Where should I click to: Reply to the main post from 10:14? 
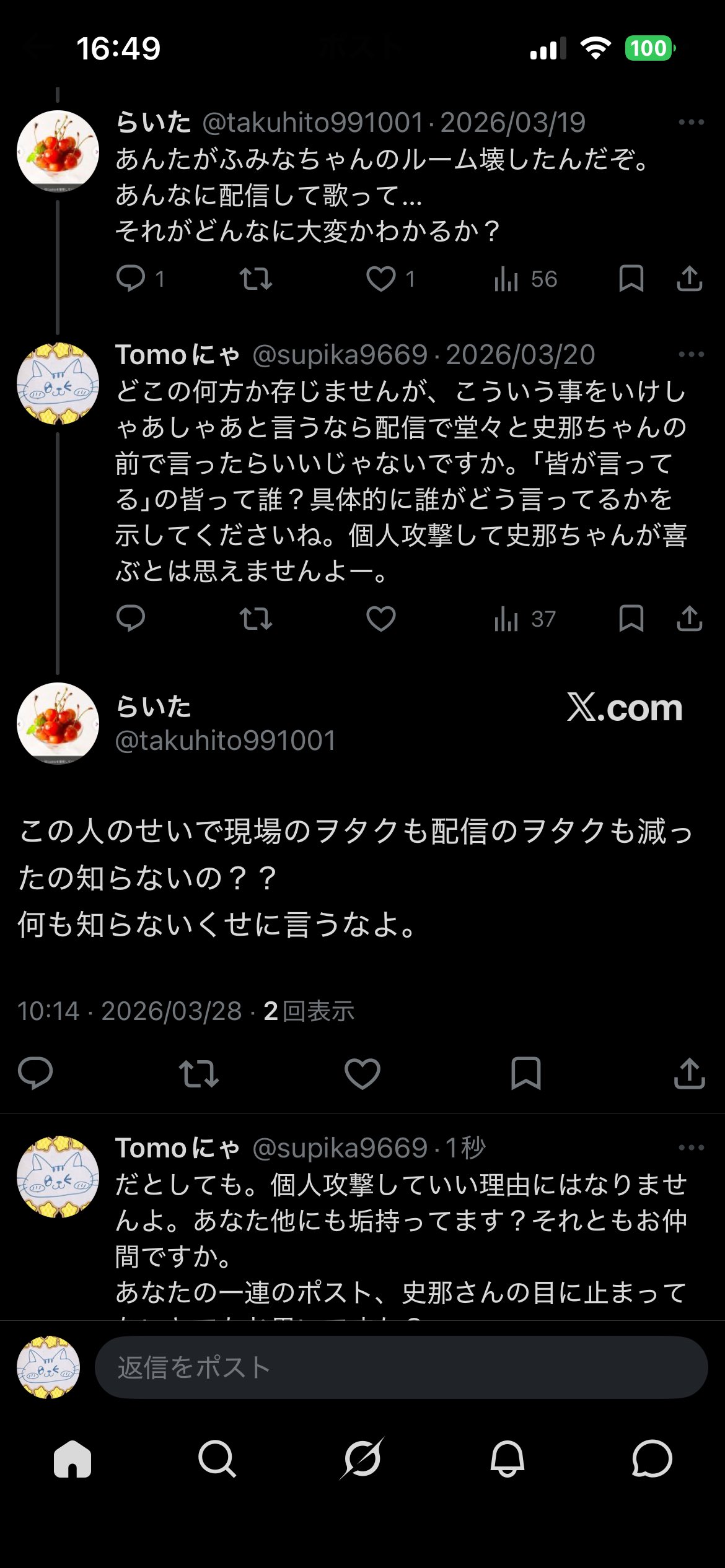point(35,1073)
